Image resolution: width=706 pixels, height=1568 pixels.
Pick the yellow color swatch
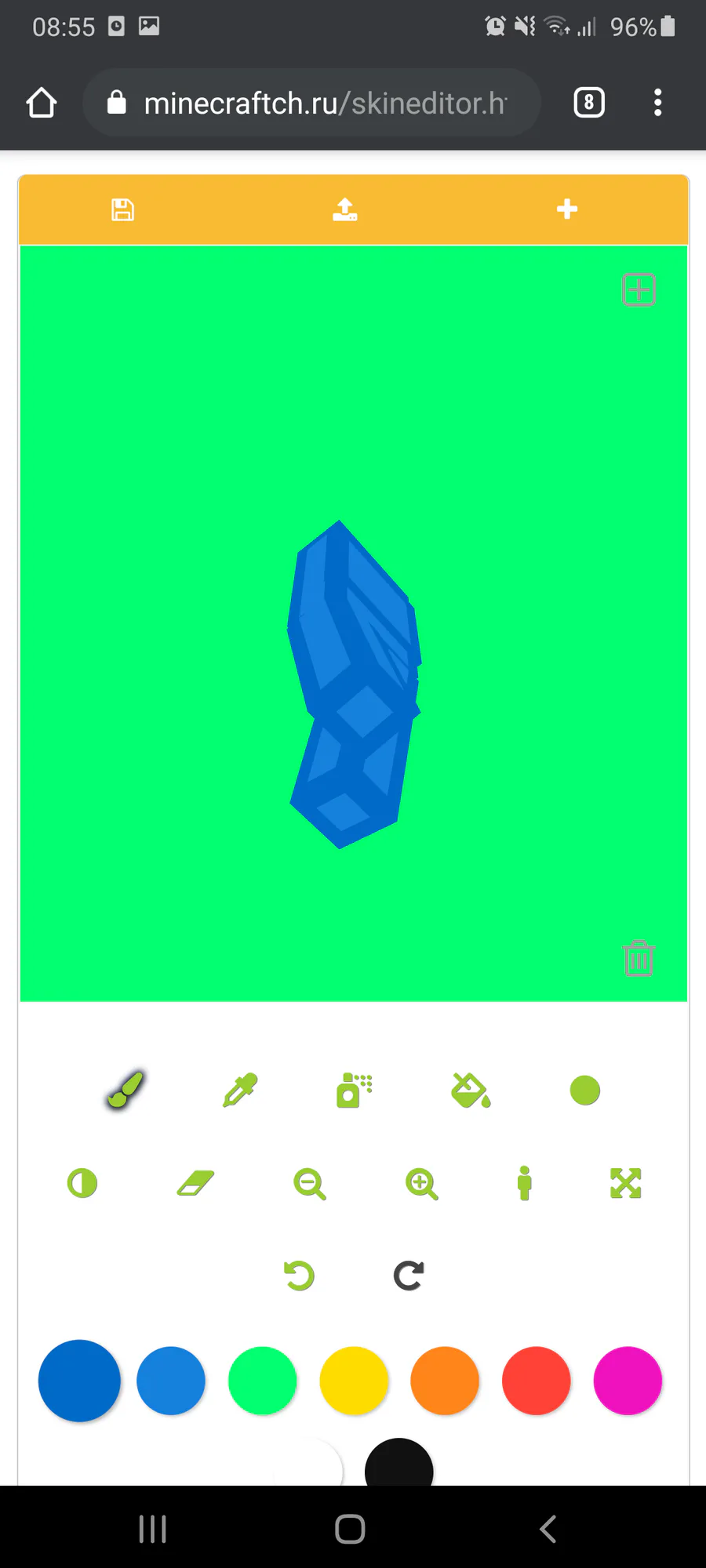click(354, 1381)
